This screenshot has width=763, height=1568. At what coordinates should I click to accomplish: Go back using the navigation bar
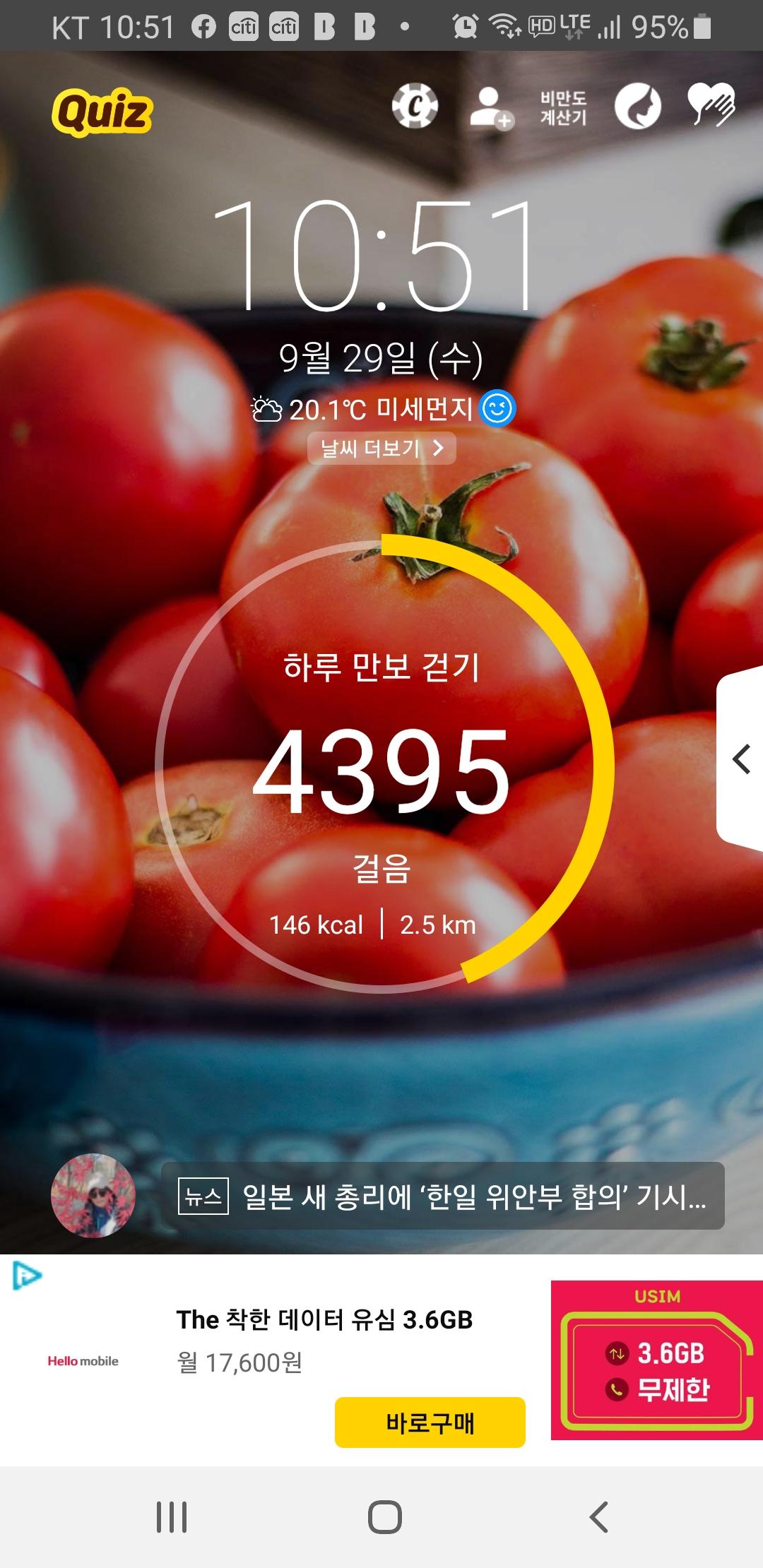click(598, 1516)
